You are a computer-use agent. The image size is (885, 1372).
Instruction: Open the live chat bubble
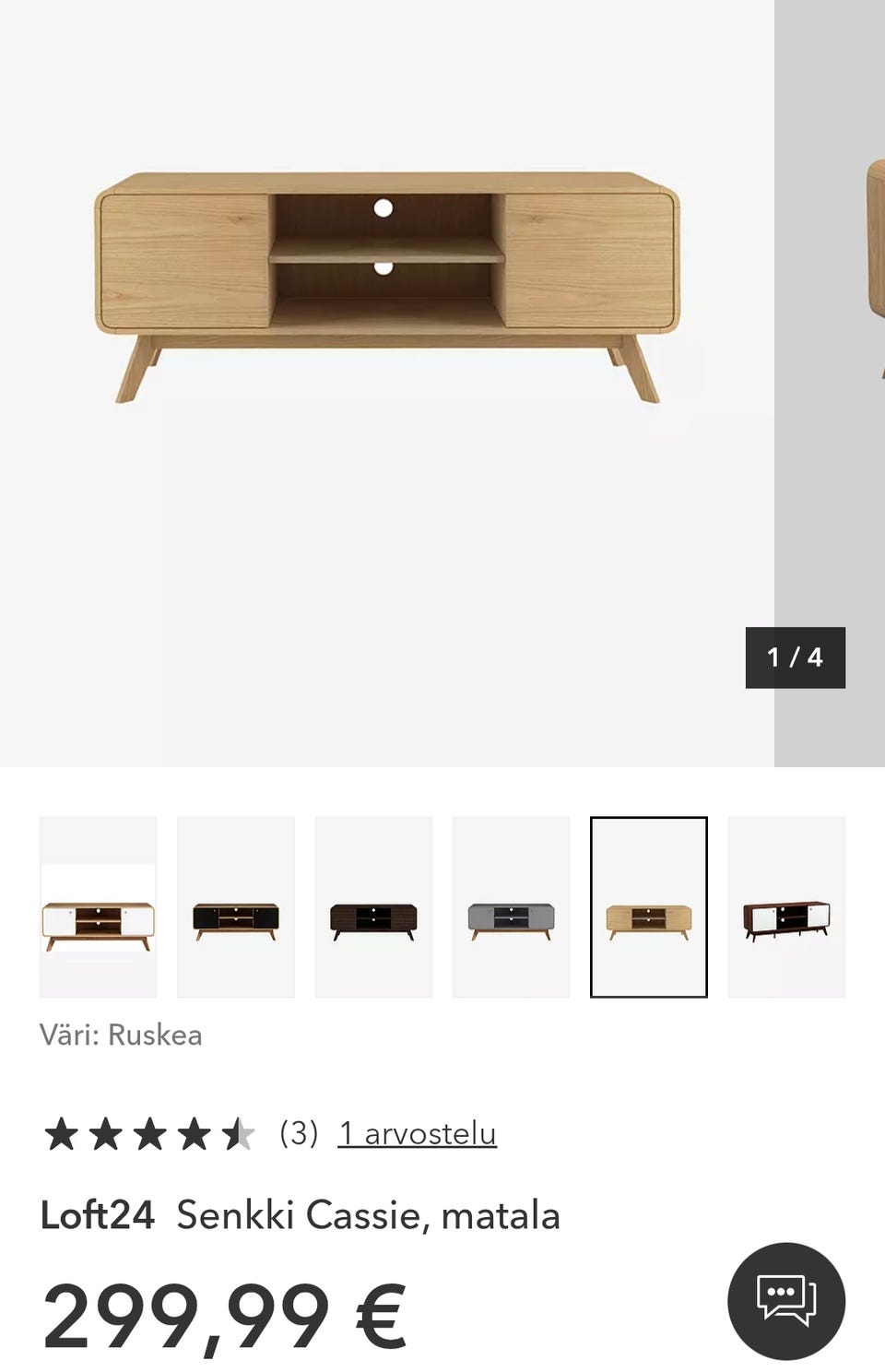[786, 1301]
